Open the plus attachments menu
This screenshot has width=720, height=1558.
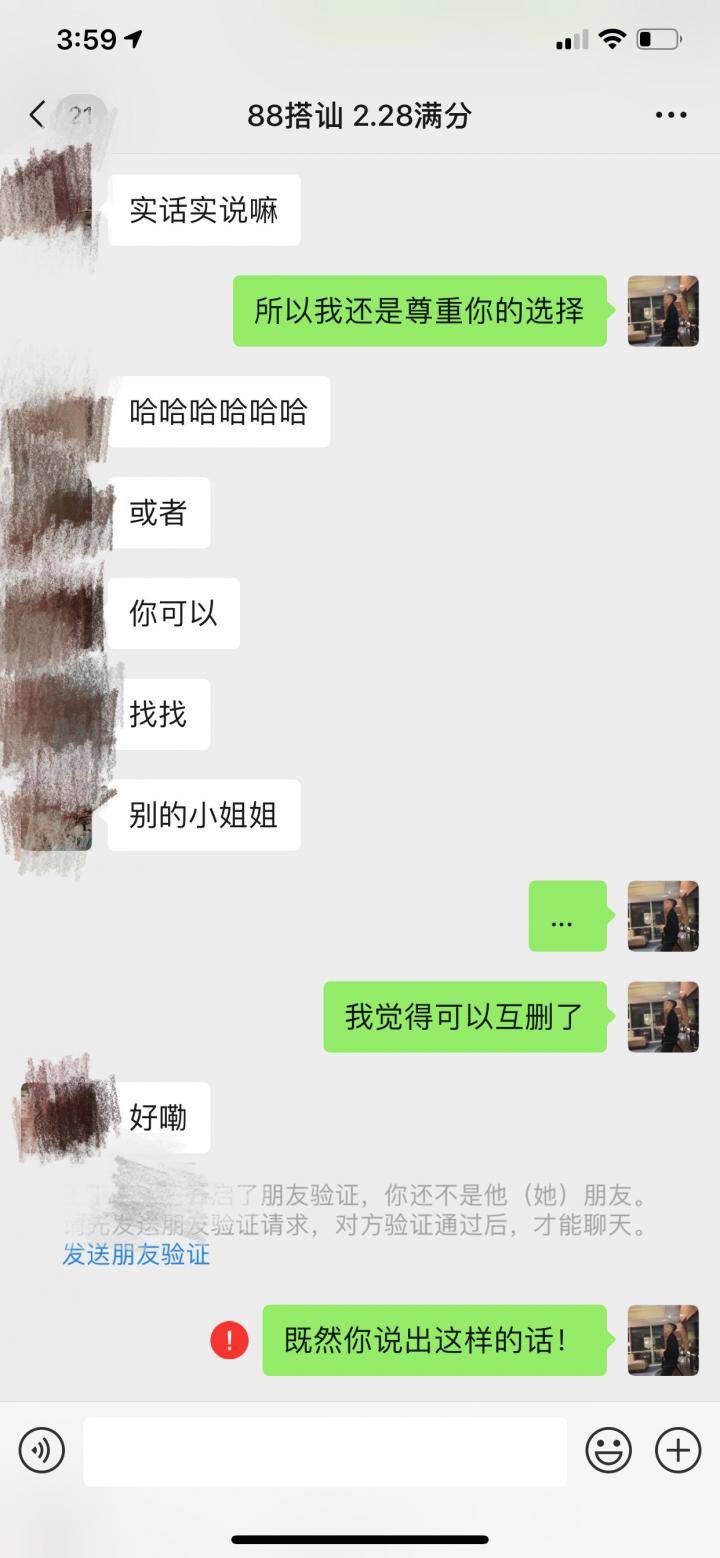(677, 1450)
